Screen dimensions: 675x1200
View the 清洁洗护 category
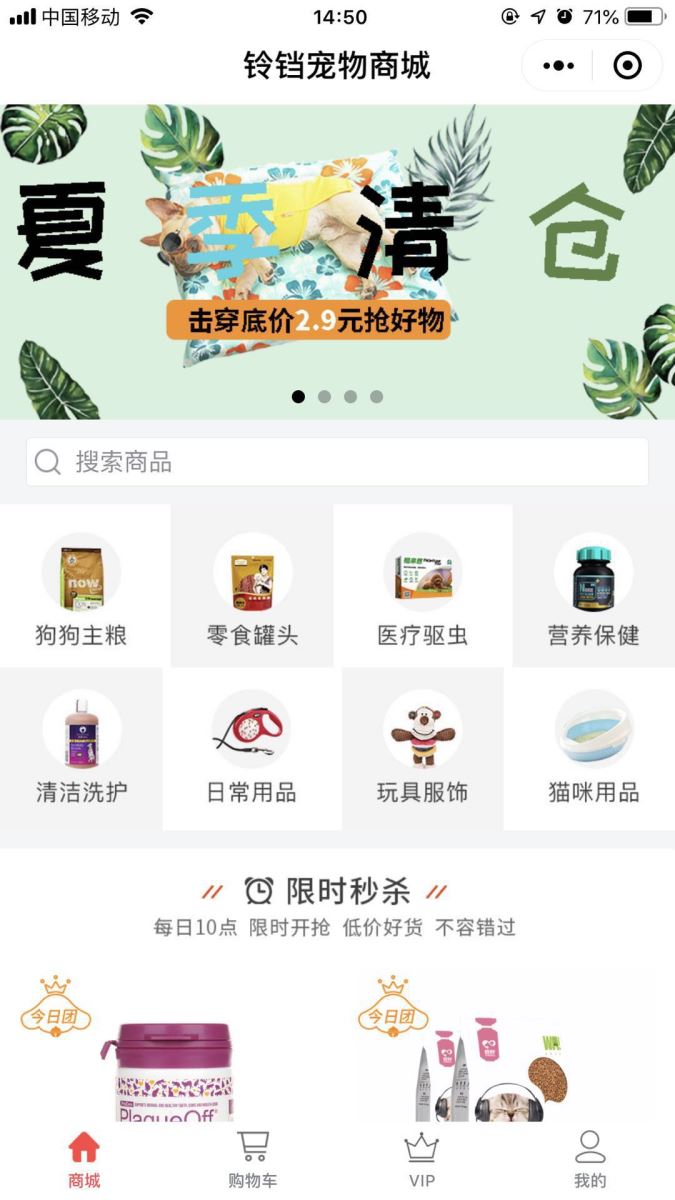click(x=81, y=748)
